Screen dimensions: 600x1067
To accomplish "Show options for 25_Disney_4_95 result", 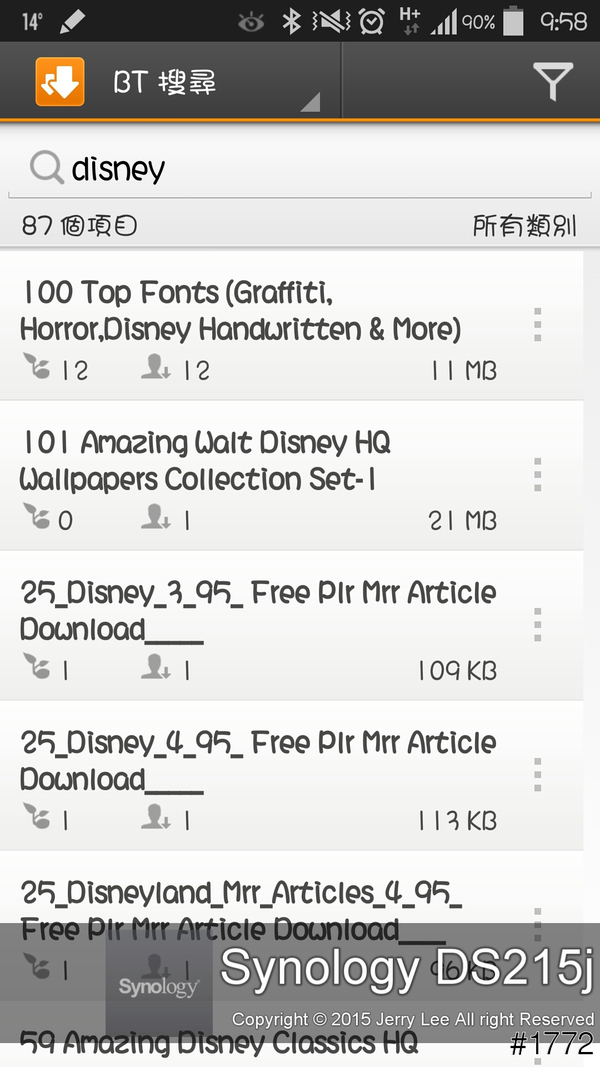I will 538,775.
